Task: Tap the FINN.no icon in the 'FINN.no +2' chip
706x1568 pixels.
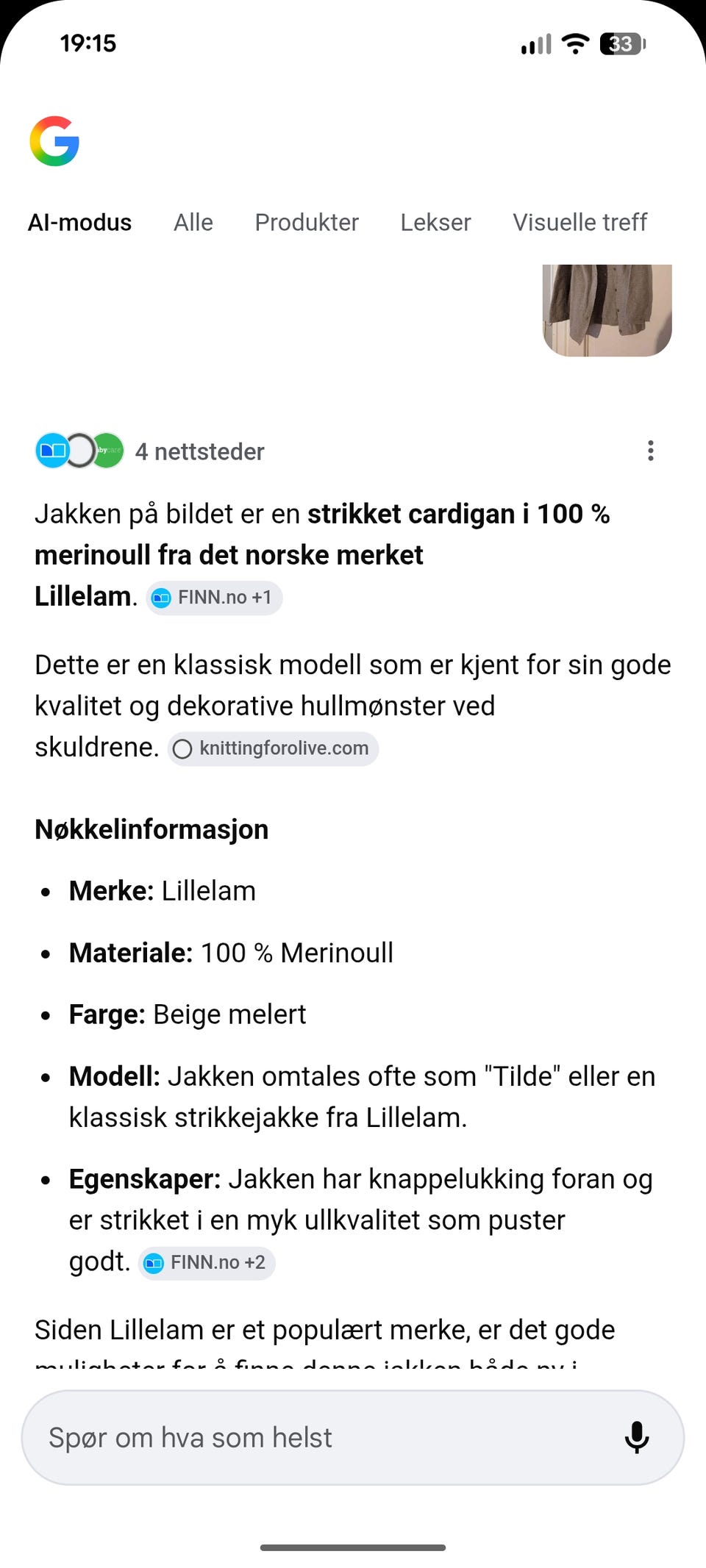Action: [154, 1263]
